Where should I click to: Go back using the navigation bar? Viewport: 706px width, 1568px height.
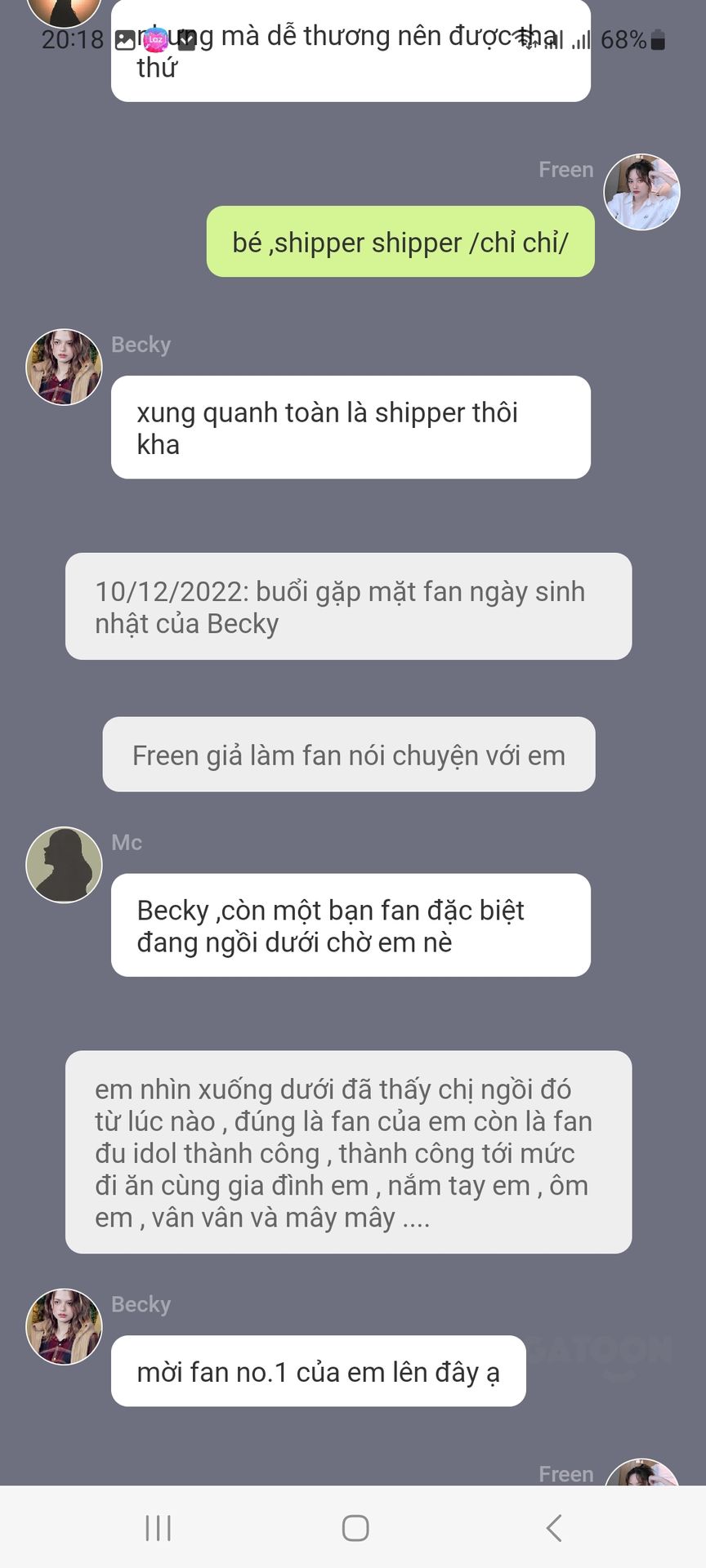click(554, 1527)
